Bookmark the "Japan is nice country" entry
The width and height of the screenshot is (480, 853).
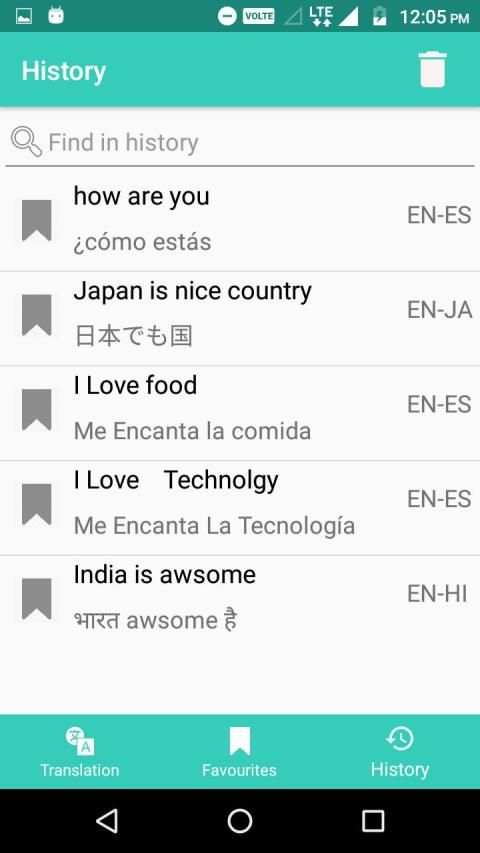point(36,315)
